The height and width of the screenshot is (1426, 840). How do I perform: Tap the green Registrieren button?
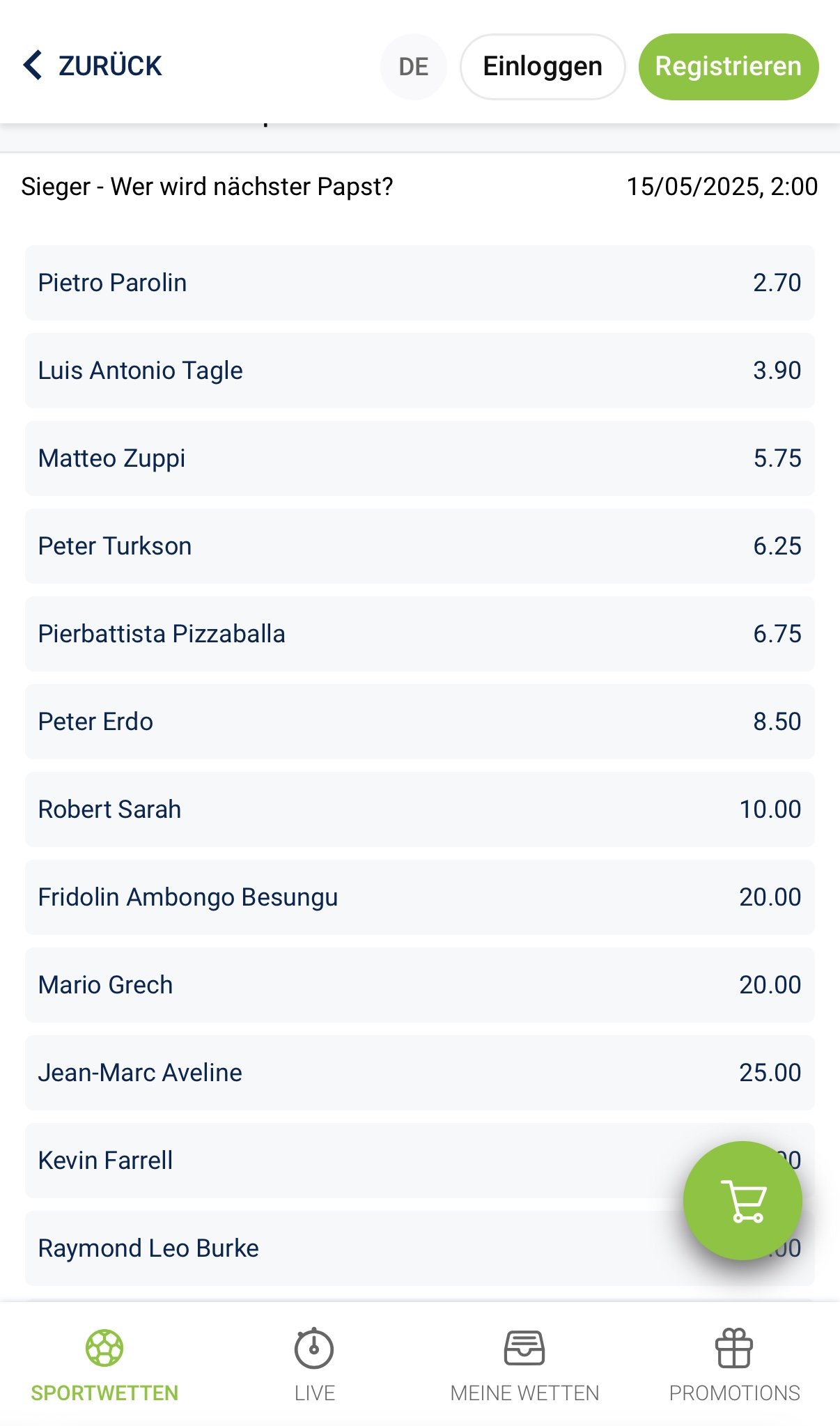[x=729, y=67]
